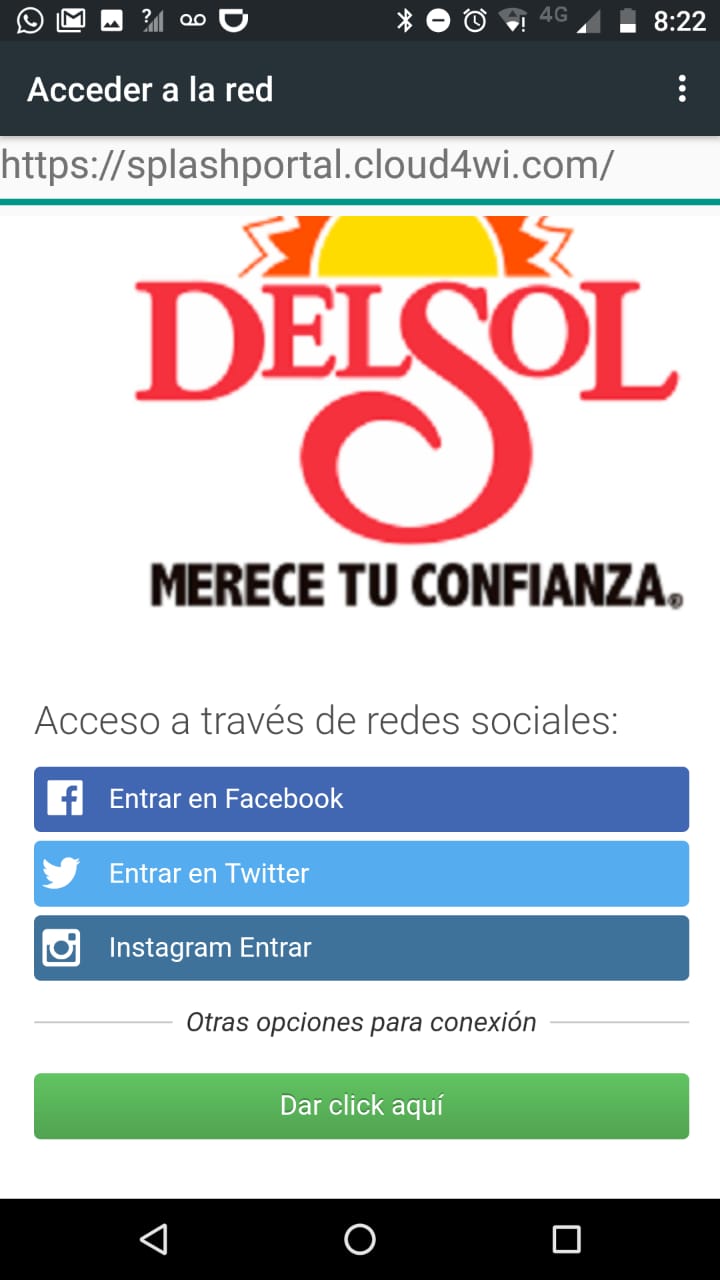Image resolution: width=720 pixels, height=1280 pixels.
Task: Tap the Instagram camera icon
Action: click(x=61, y=947)
